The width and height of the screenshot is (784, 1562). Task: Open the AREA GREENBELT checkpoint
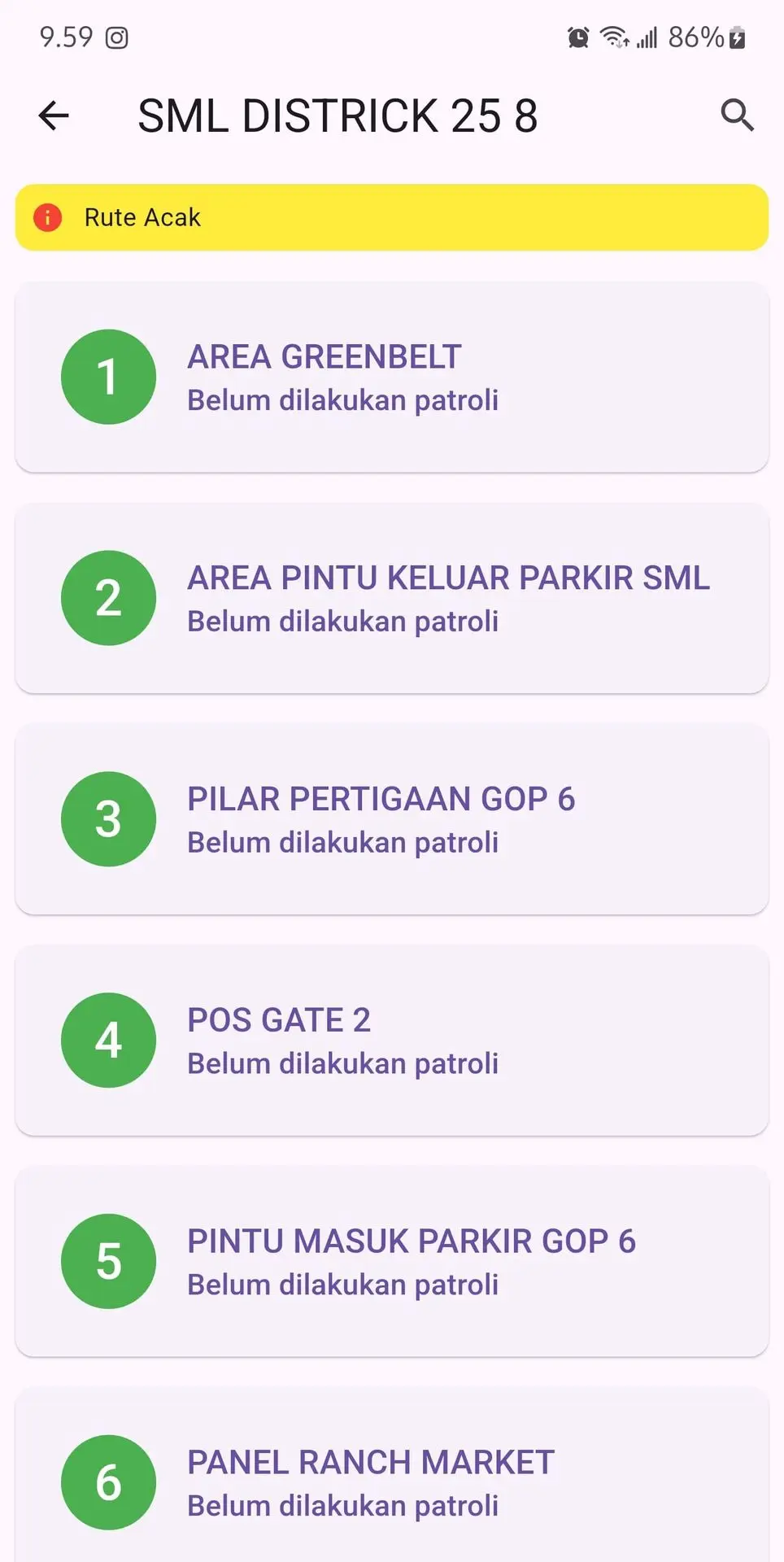pyautogui.click(x=392, y=377)
